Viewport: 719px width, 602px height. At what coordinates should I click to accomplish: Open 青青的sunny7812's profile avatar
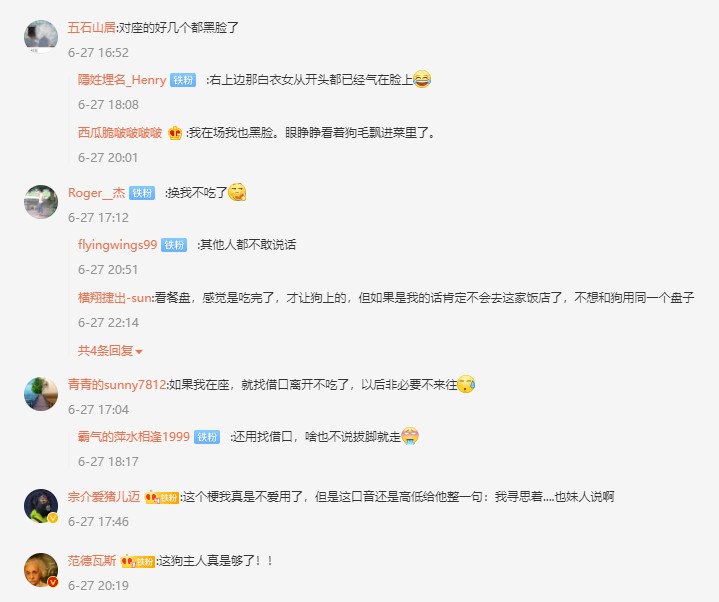41,393
